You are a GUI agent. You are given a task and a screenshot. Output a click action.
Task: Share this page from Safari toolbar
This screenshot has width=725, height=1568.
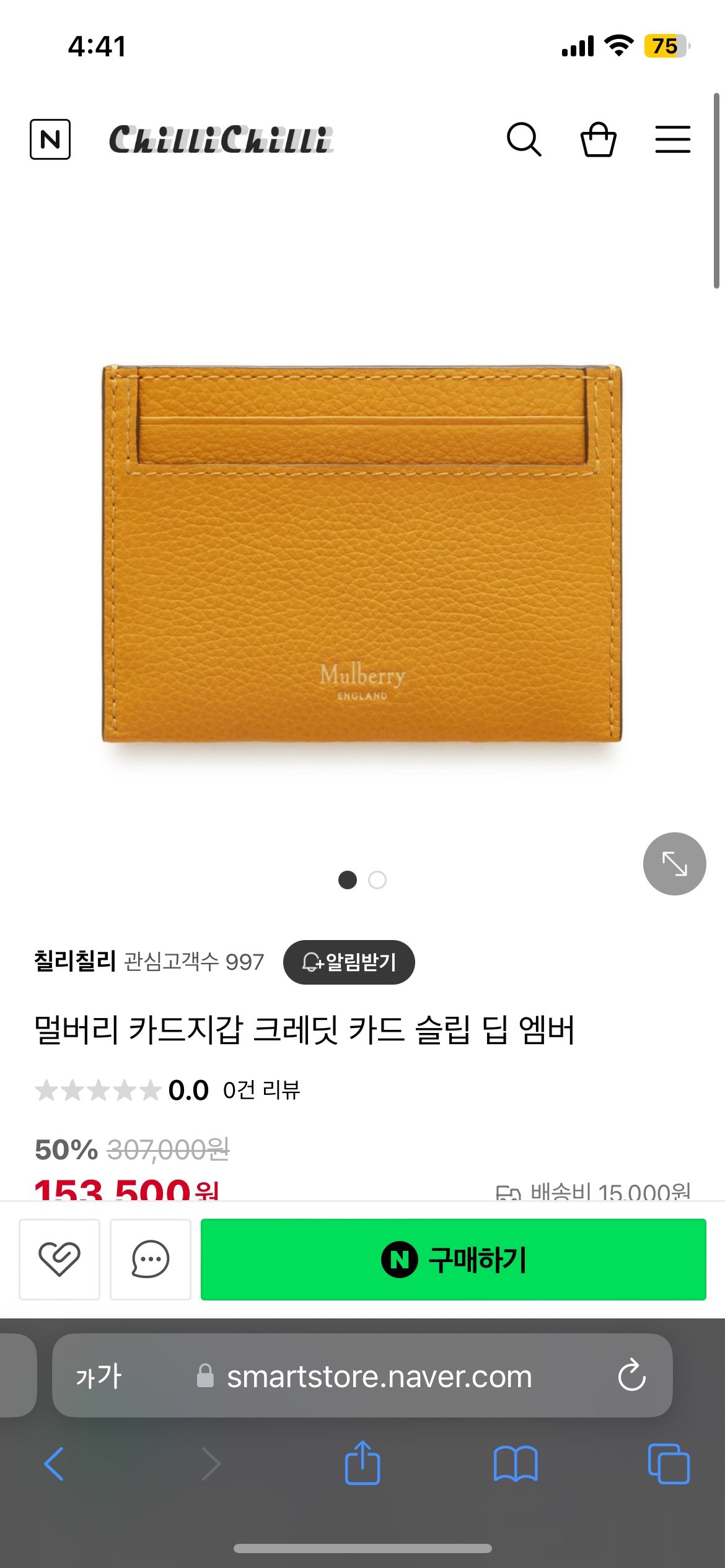click(x=362, y=1464)
